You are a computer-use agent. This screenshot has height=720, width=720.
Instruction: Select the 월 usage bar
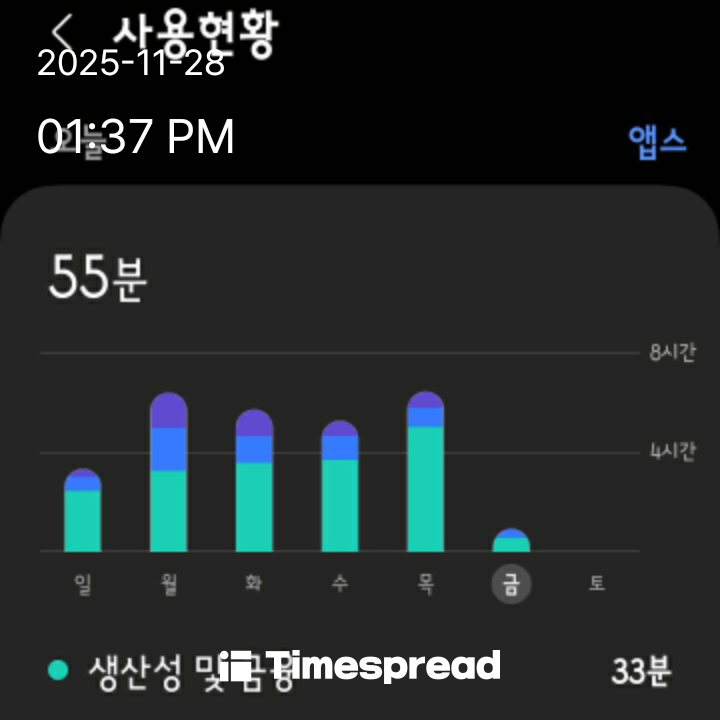[x=168, y=473]
